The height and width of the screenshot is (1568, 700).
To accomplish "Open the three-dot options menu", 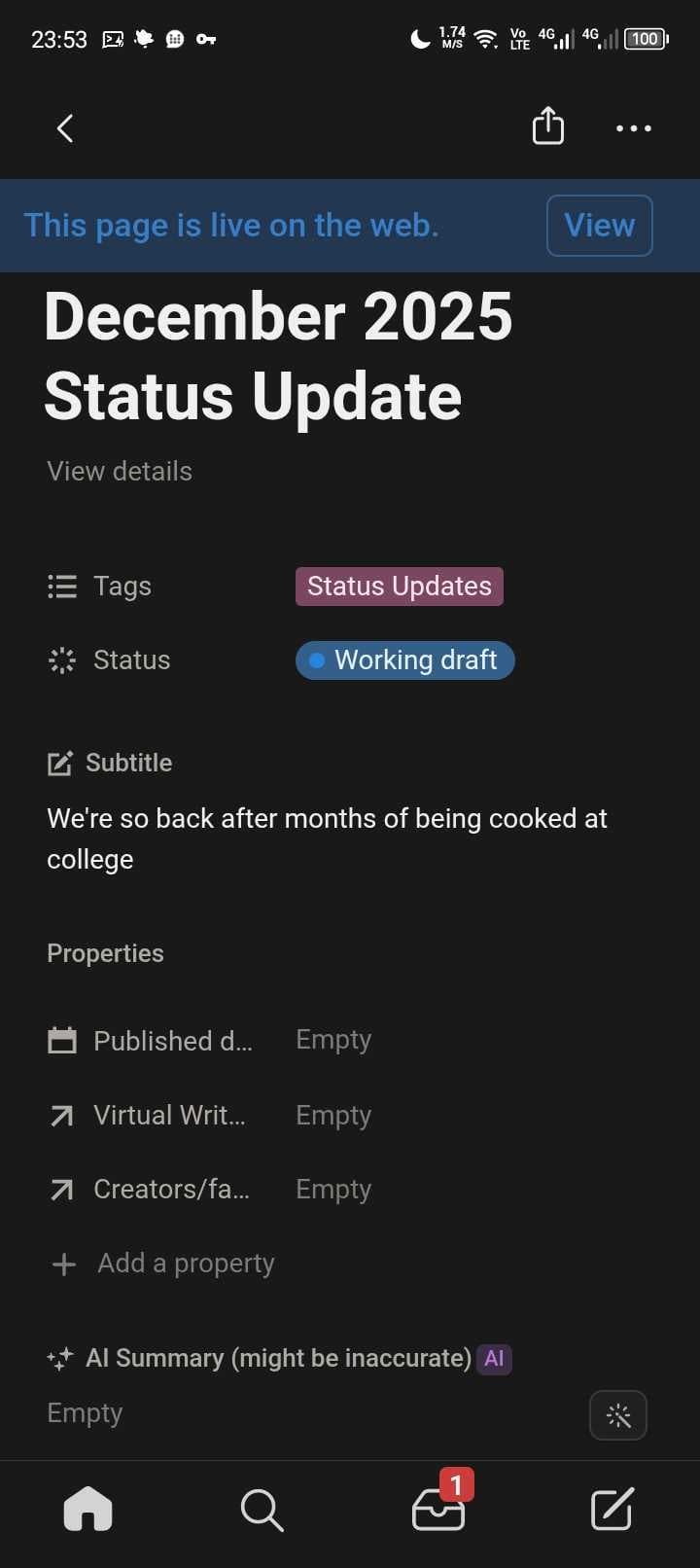I will (x=633, y=127).
